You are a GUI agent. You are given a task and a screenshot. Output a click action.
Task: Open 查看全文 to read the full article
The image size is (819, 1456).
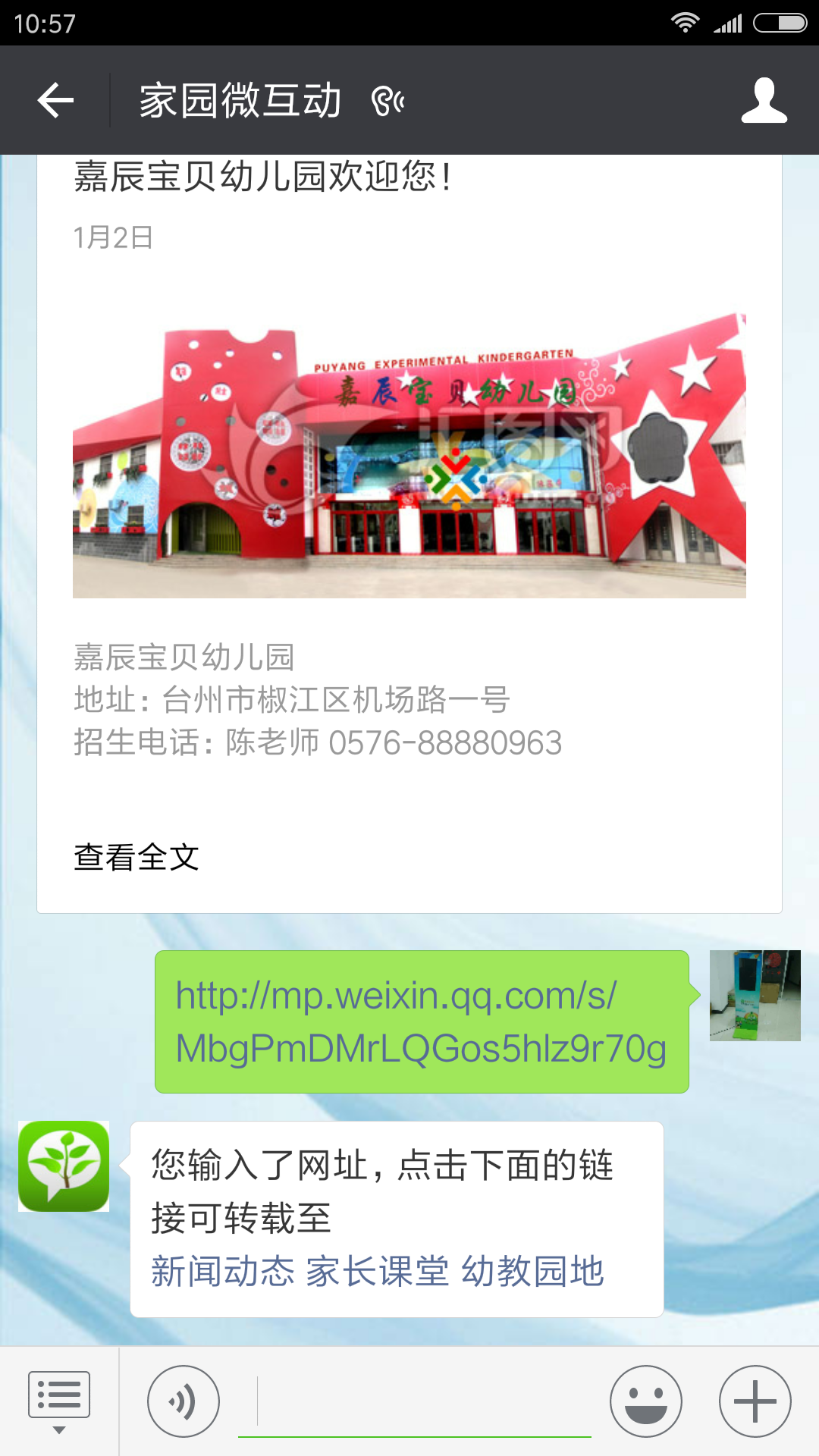136,858
